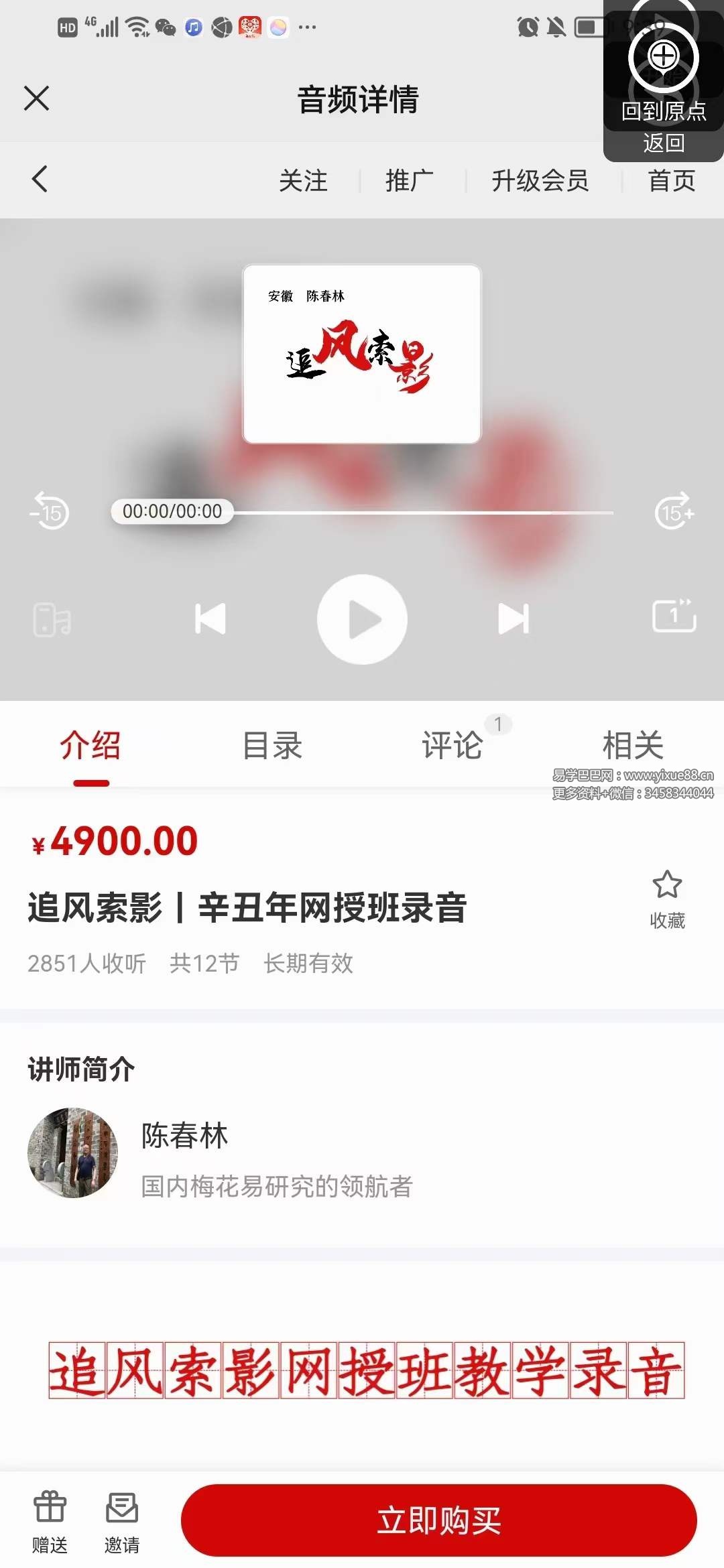Open the 升级会员 membership option

tap(540, 181)
